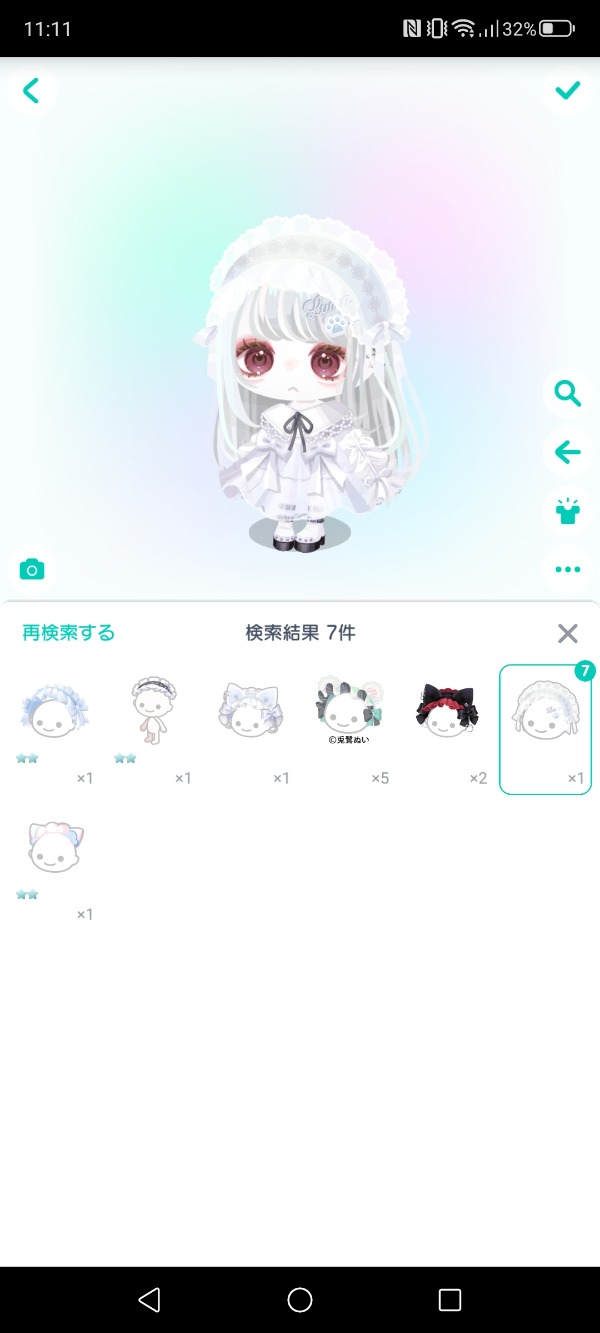Tap the teal left-arrow undo button
The width and height of the screenshot is (600, 1333).
point(567,452)
